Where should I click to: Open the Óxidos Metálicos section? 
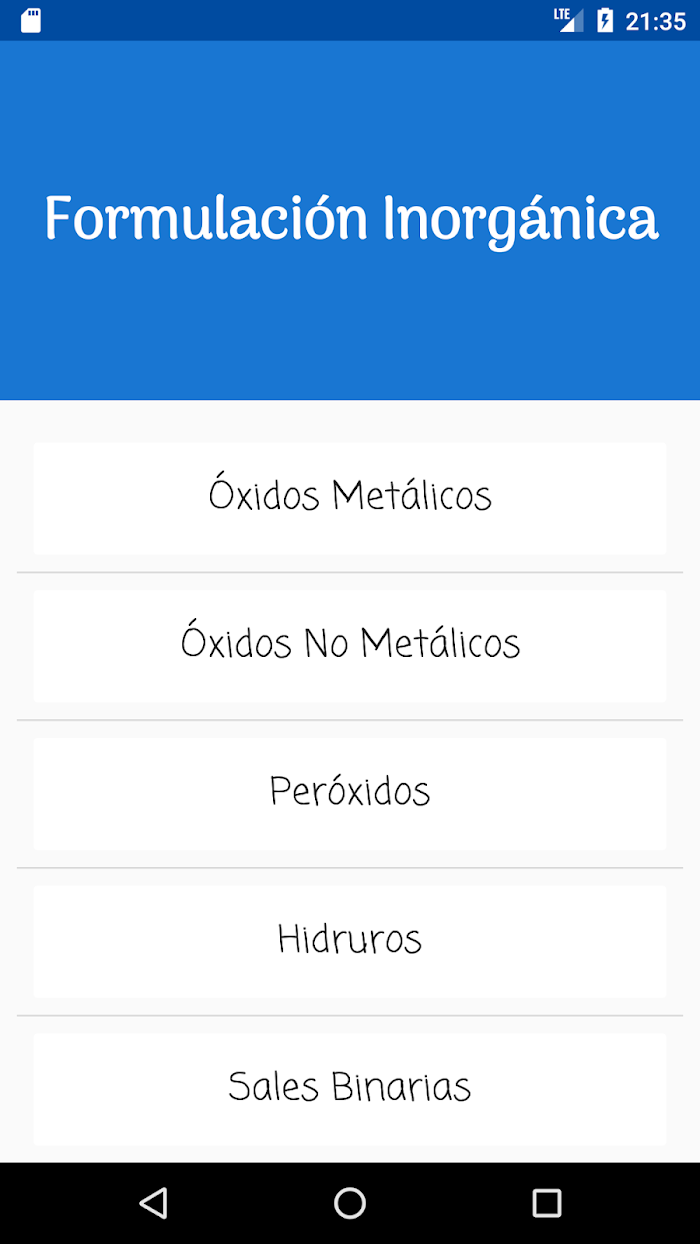click(x=350, y=498)
